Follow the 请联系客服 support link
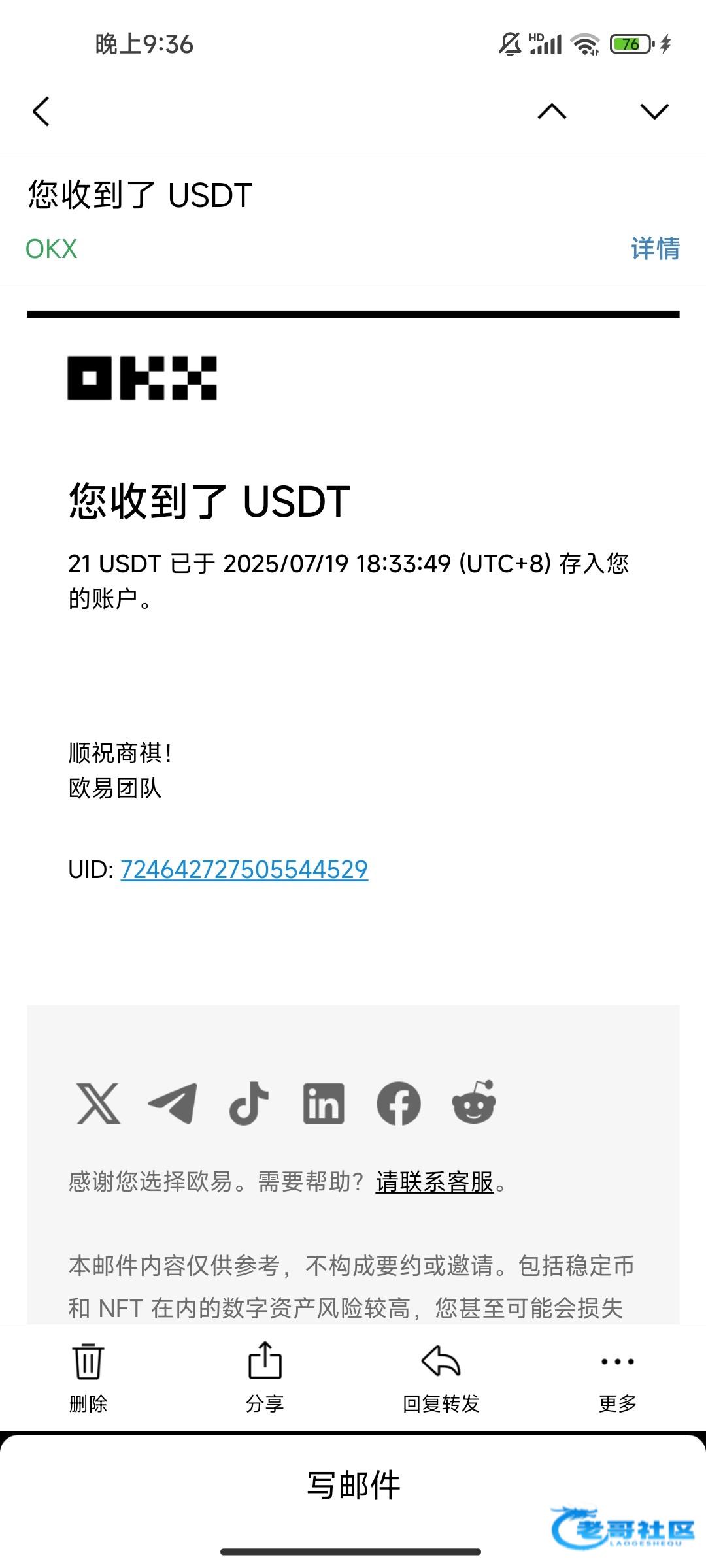 435,1182
